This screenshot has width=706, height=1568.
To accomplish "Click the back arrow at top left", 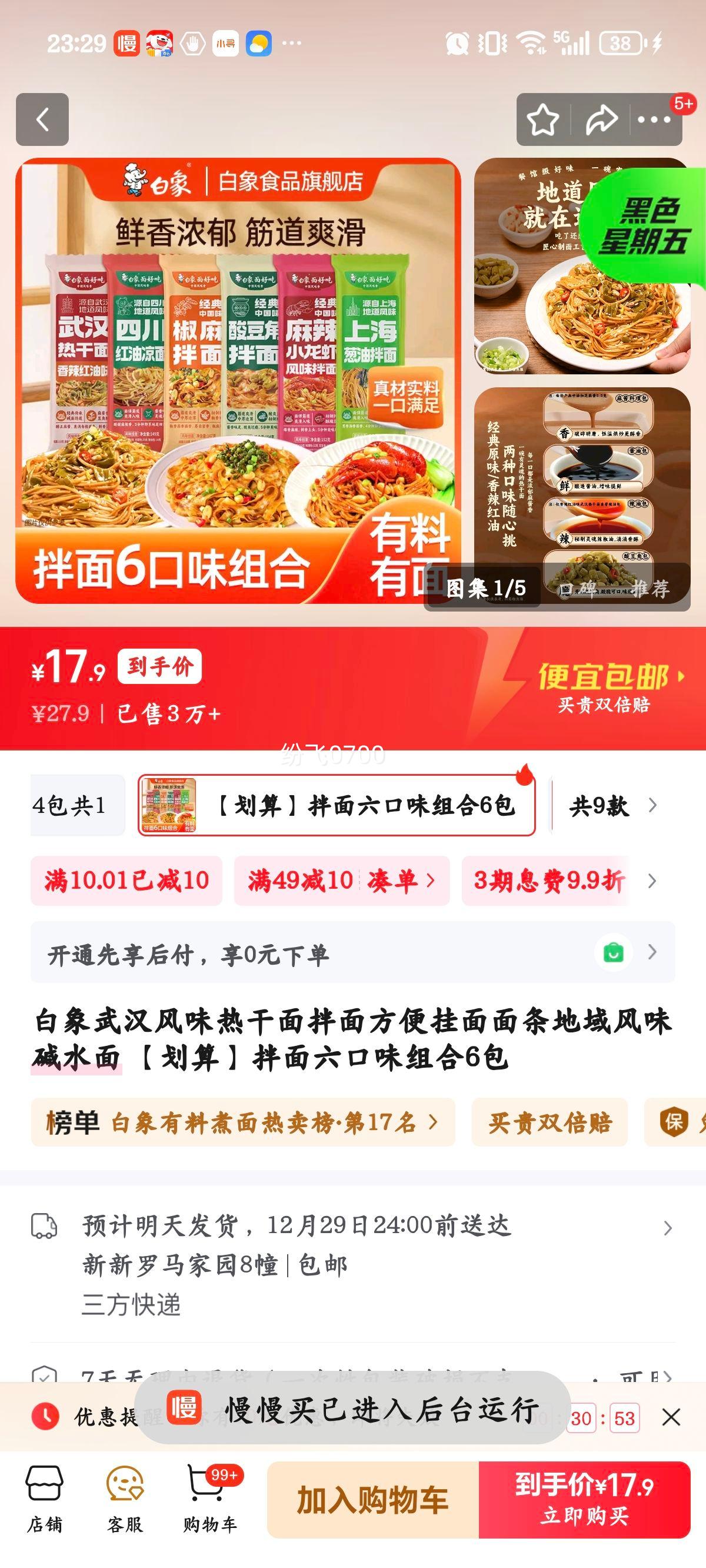I will (42, 119).
